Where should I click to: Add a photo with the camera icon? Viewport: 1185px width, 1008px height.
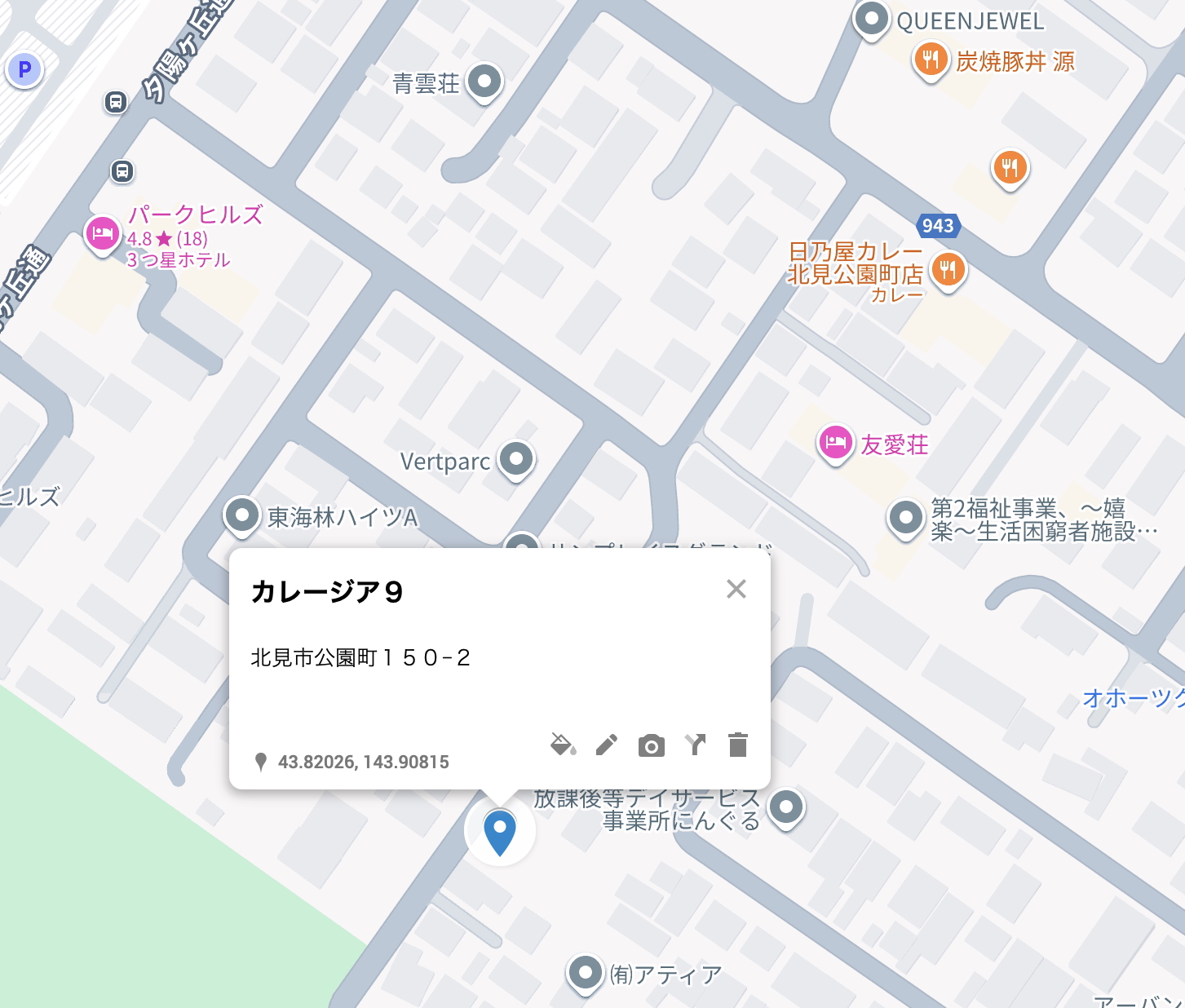[x=651, y=745]
